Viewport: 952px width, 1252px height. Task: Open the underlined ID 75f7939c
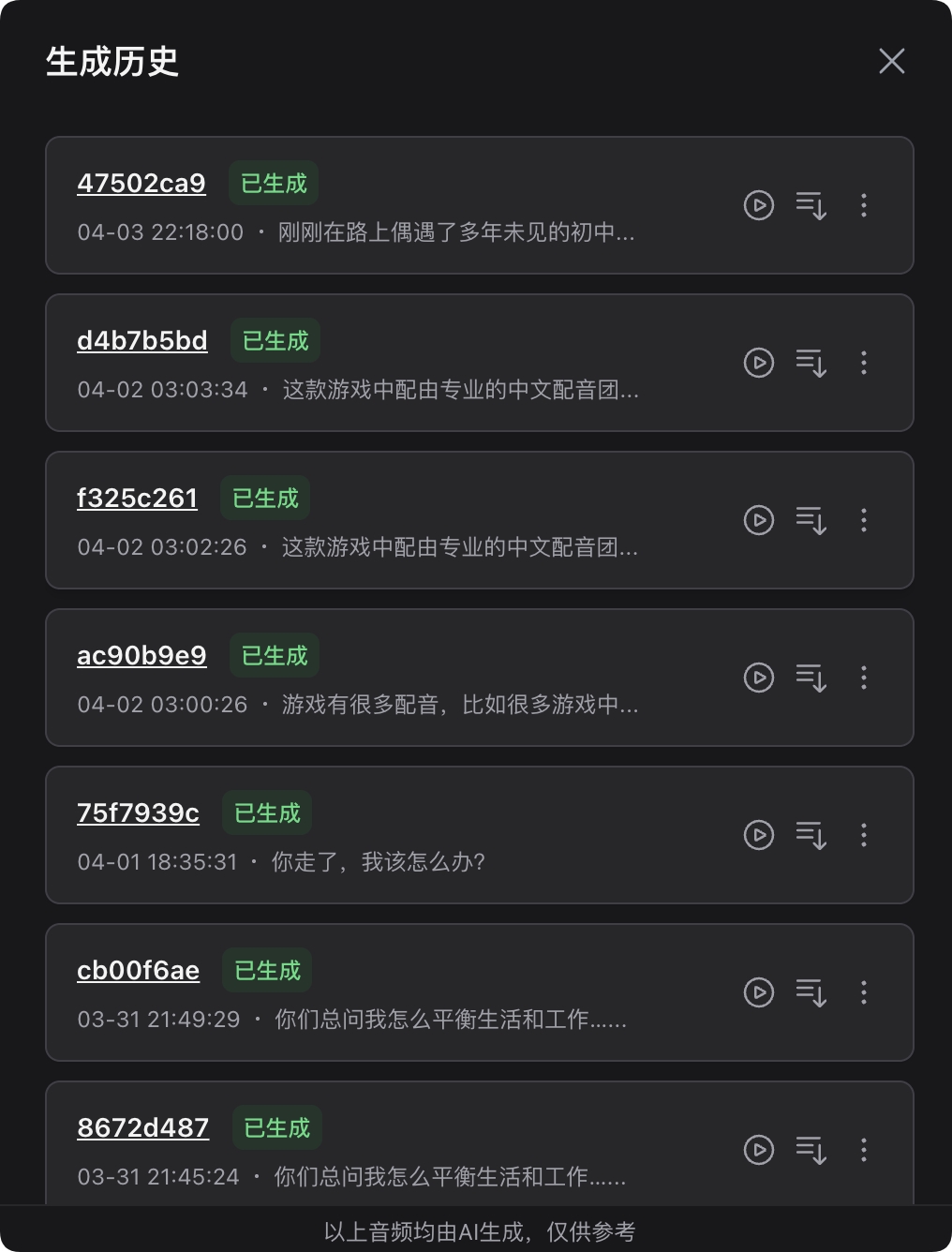click(x=139, y=813)
